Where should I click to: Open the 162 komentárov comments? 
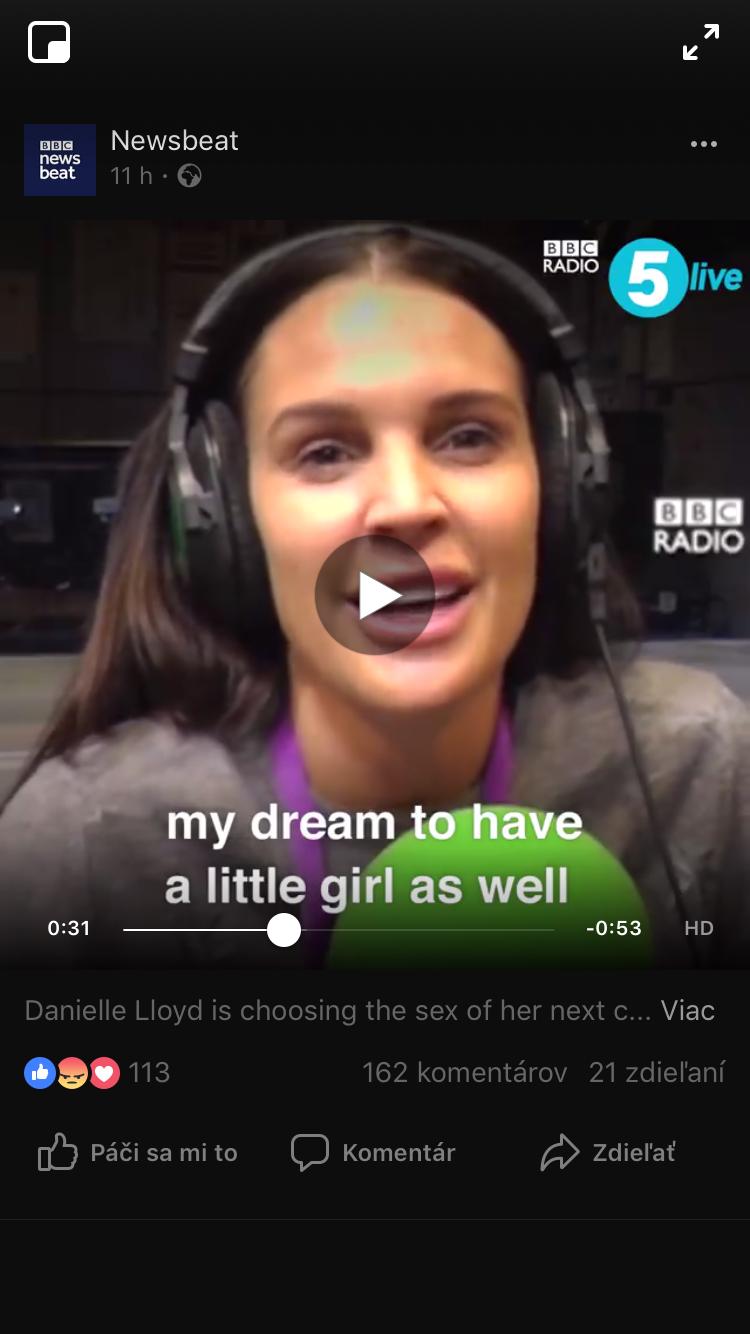click(x=464, y=1073)
